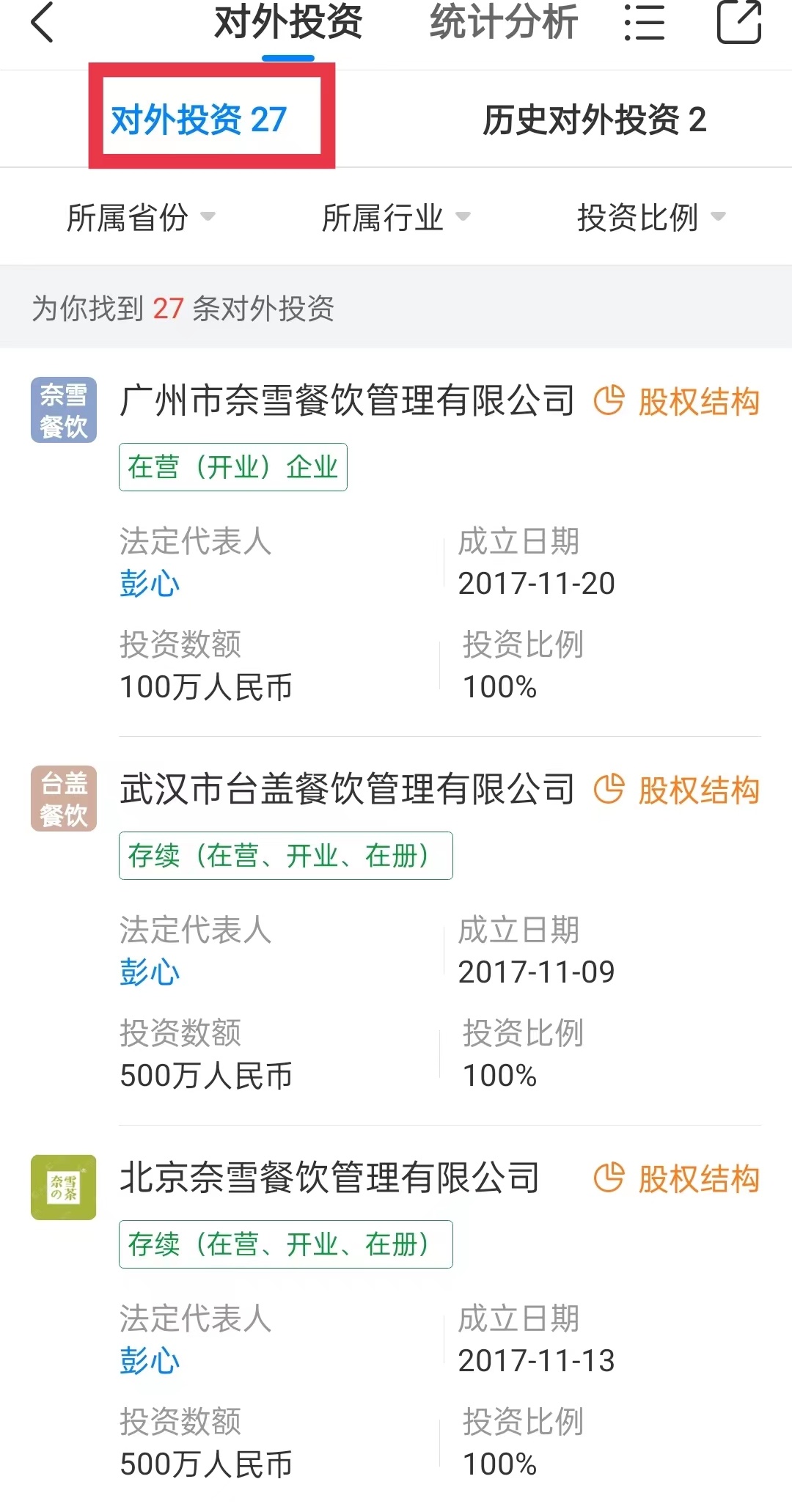Expand the 投资比例 filter dropdown
This screenshot has width=792, height=1512.
(x=651, y=217)
